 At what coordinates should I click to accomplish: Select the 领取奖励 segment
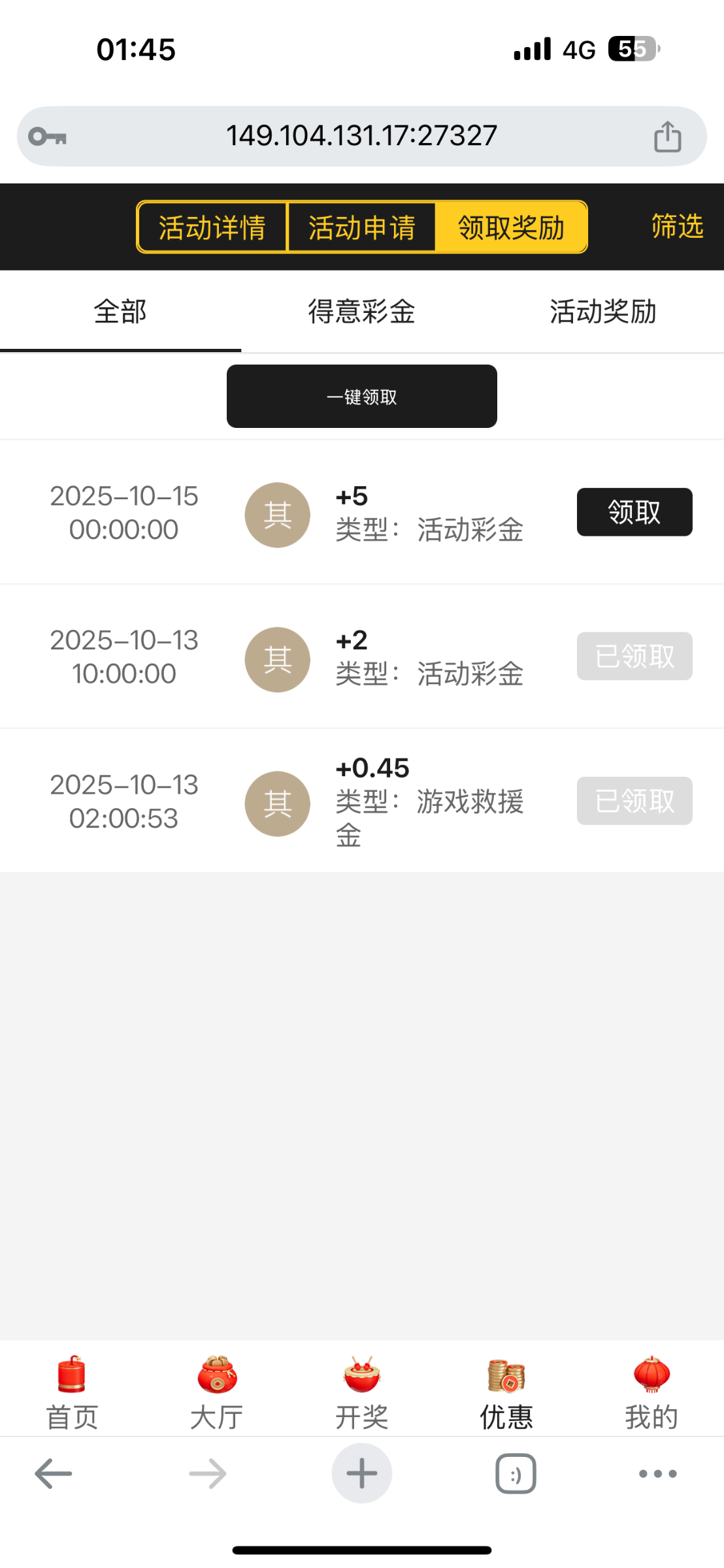pyautogui.click(x=511, y=227)
